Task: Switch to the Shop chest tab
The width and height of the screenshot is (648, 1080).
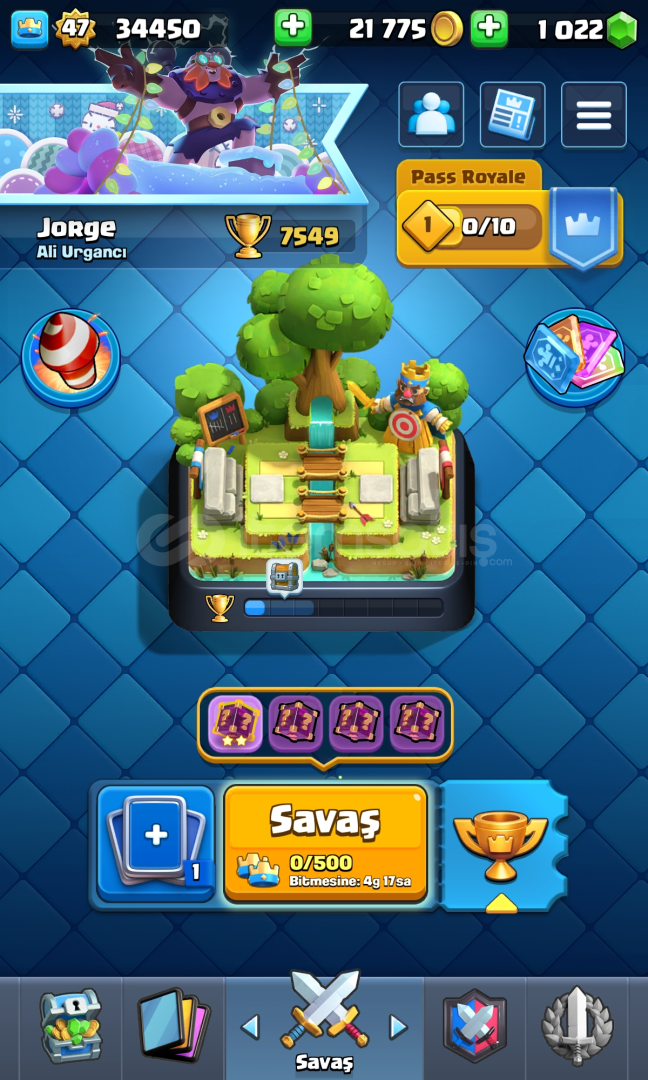Action: 70,1026
